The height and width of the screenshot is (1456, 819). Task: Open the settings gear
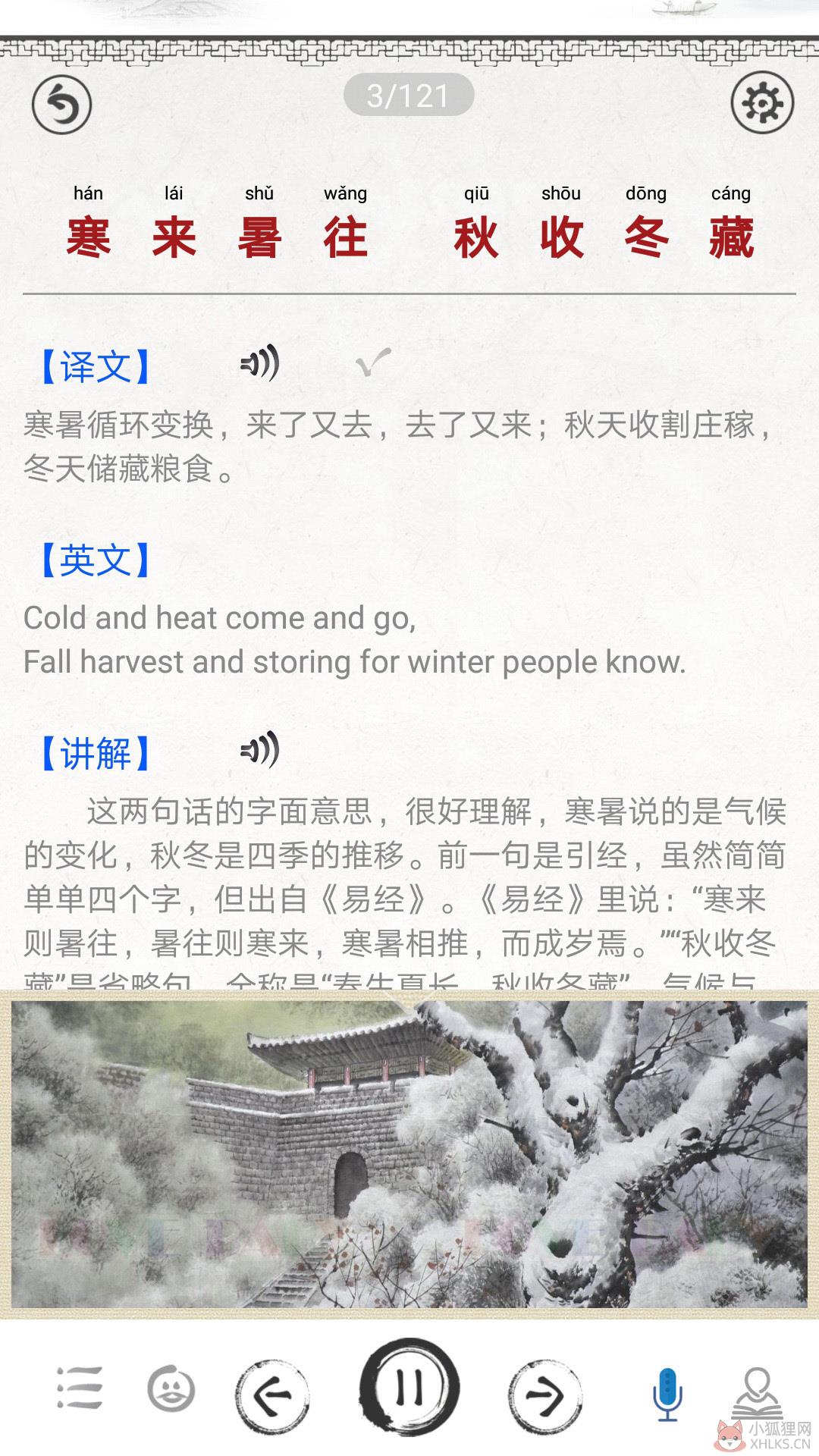click(x=762, y=102)
